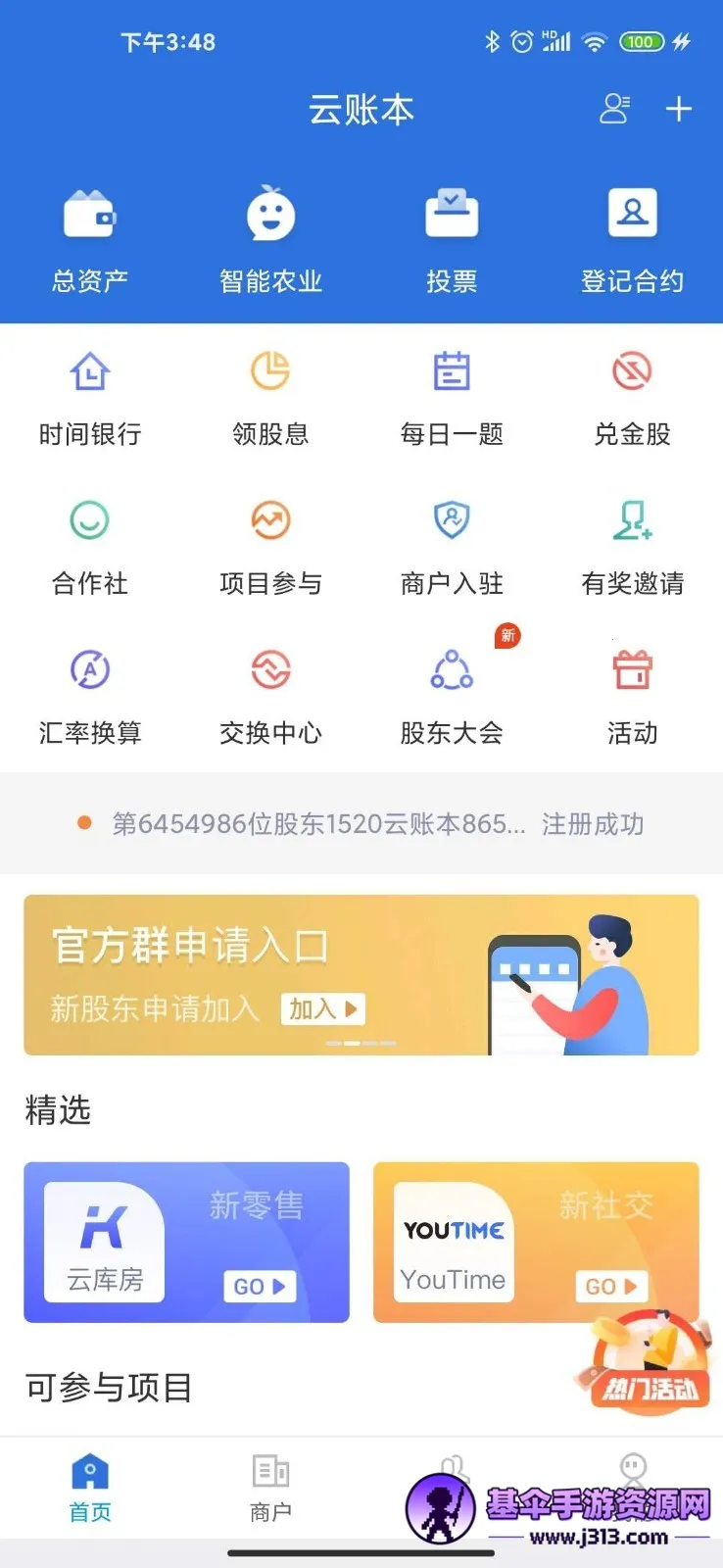This screenshot has height=1568, width=723.
Task: Open 股东大会 shareholders meeting
Action: [x=452, y=696]
